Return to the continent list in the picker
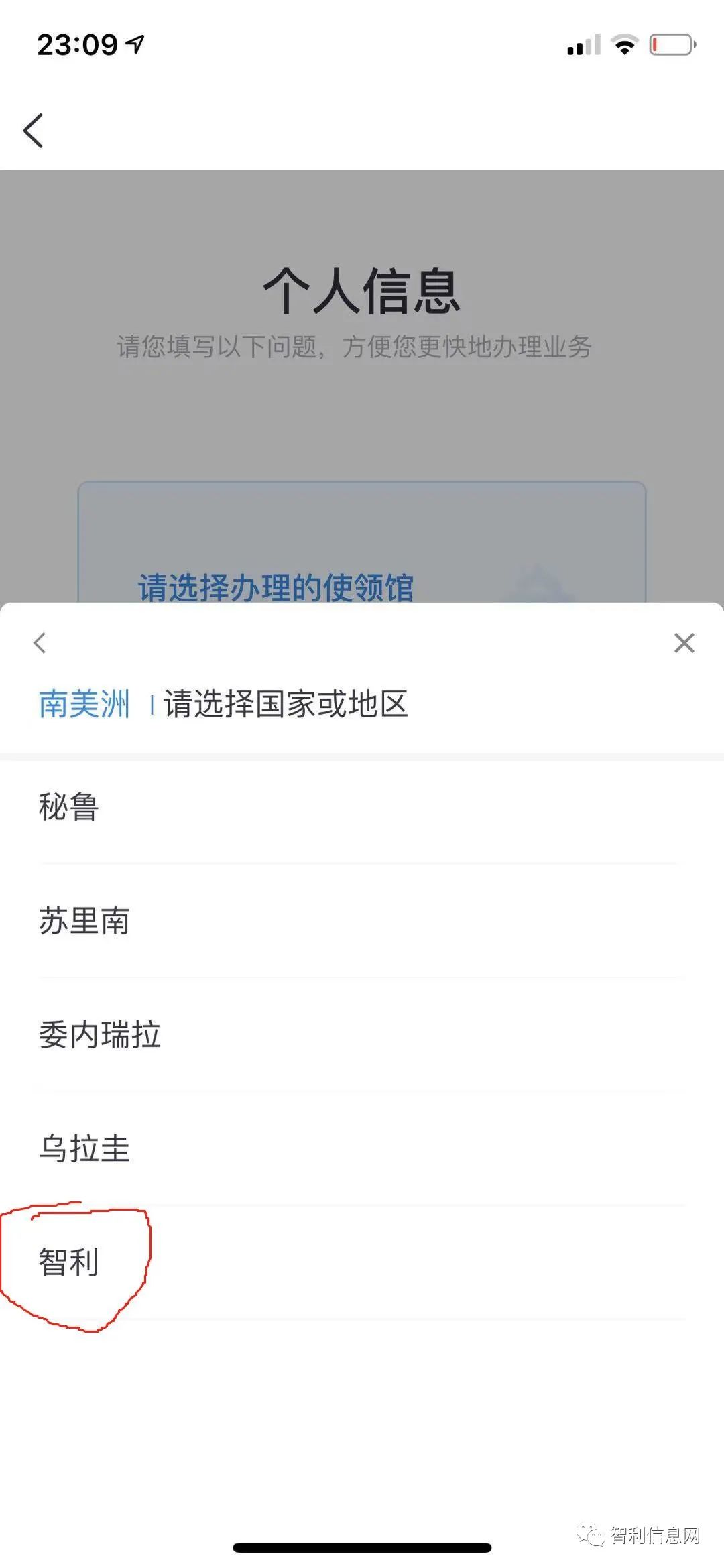The height and width of the screenshot is (1568, 724). point(40,643)
